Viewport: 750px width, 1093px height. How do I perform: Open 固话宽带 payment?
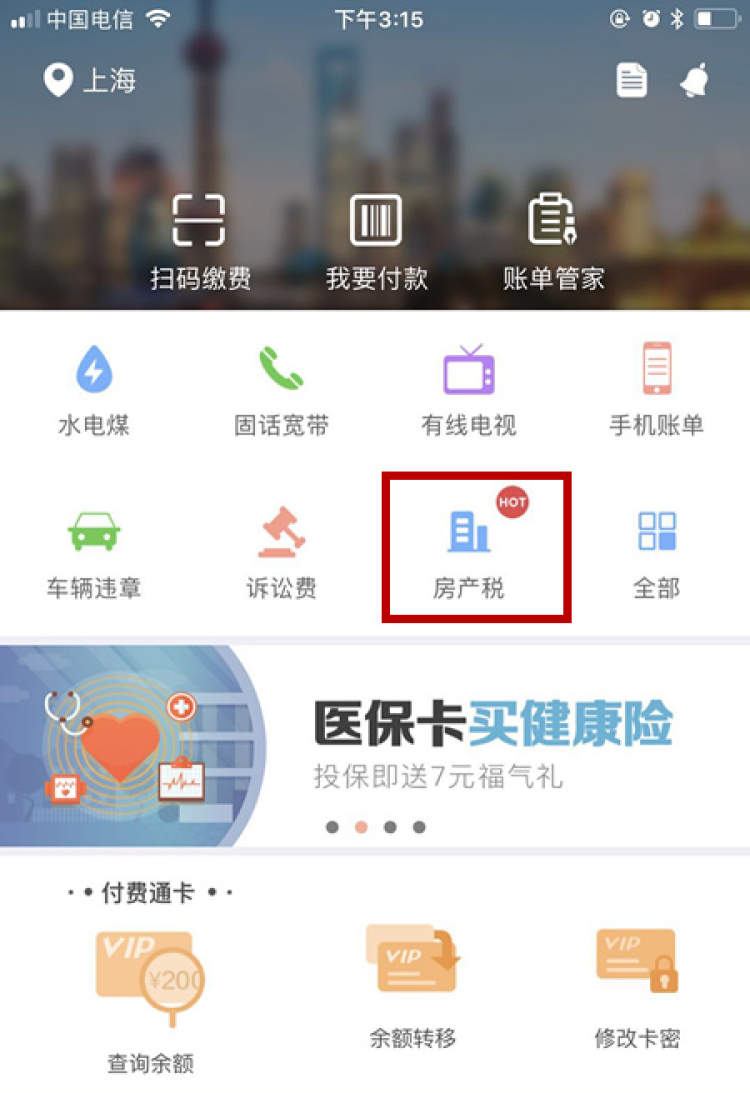coord(281,390)
